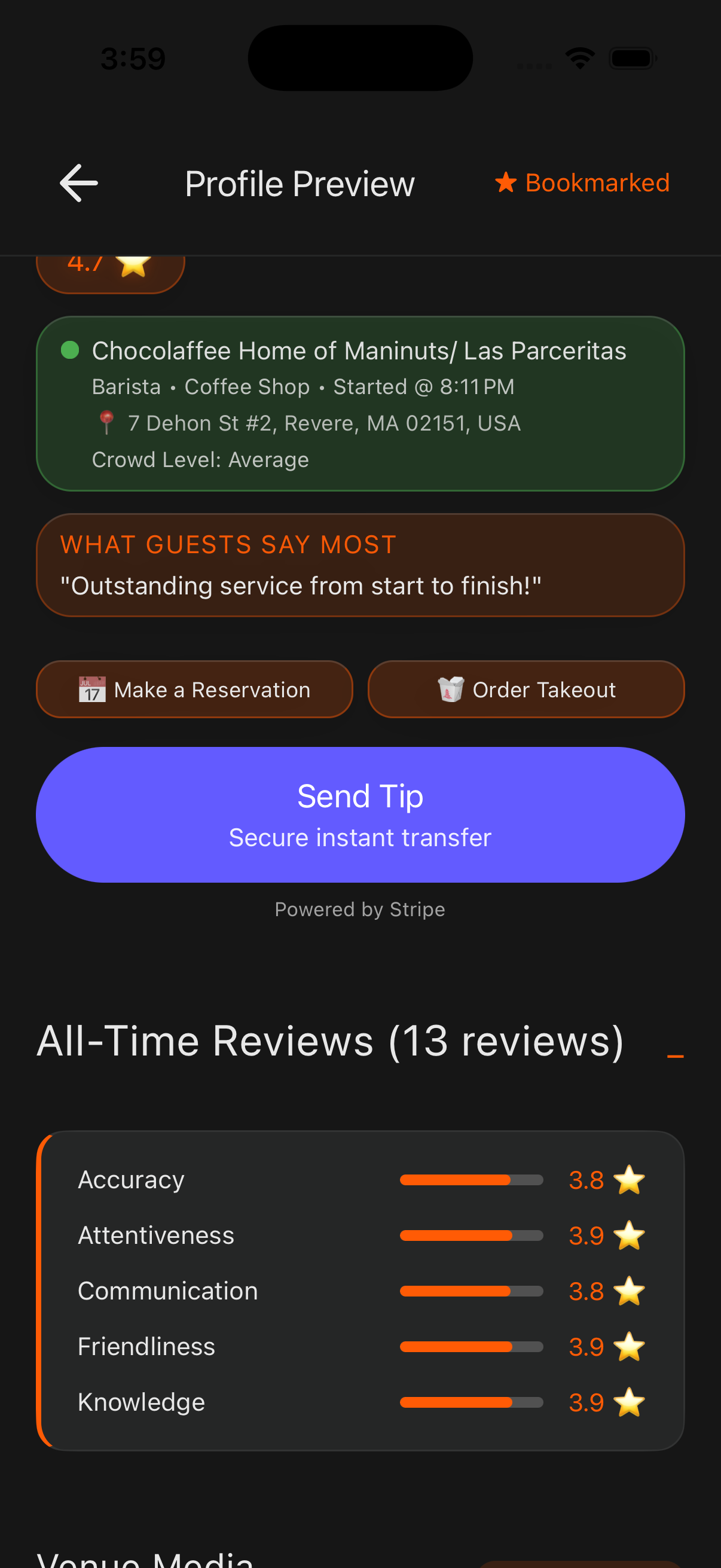
Task: Tap the 4.7 star rating badge
Action: point(111,265)
